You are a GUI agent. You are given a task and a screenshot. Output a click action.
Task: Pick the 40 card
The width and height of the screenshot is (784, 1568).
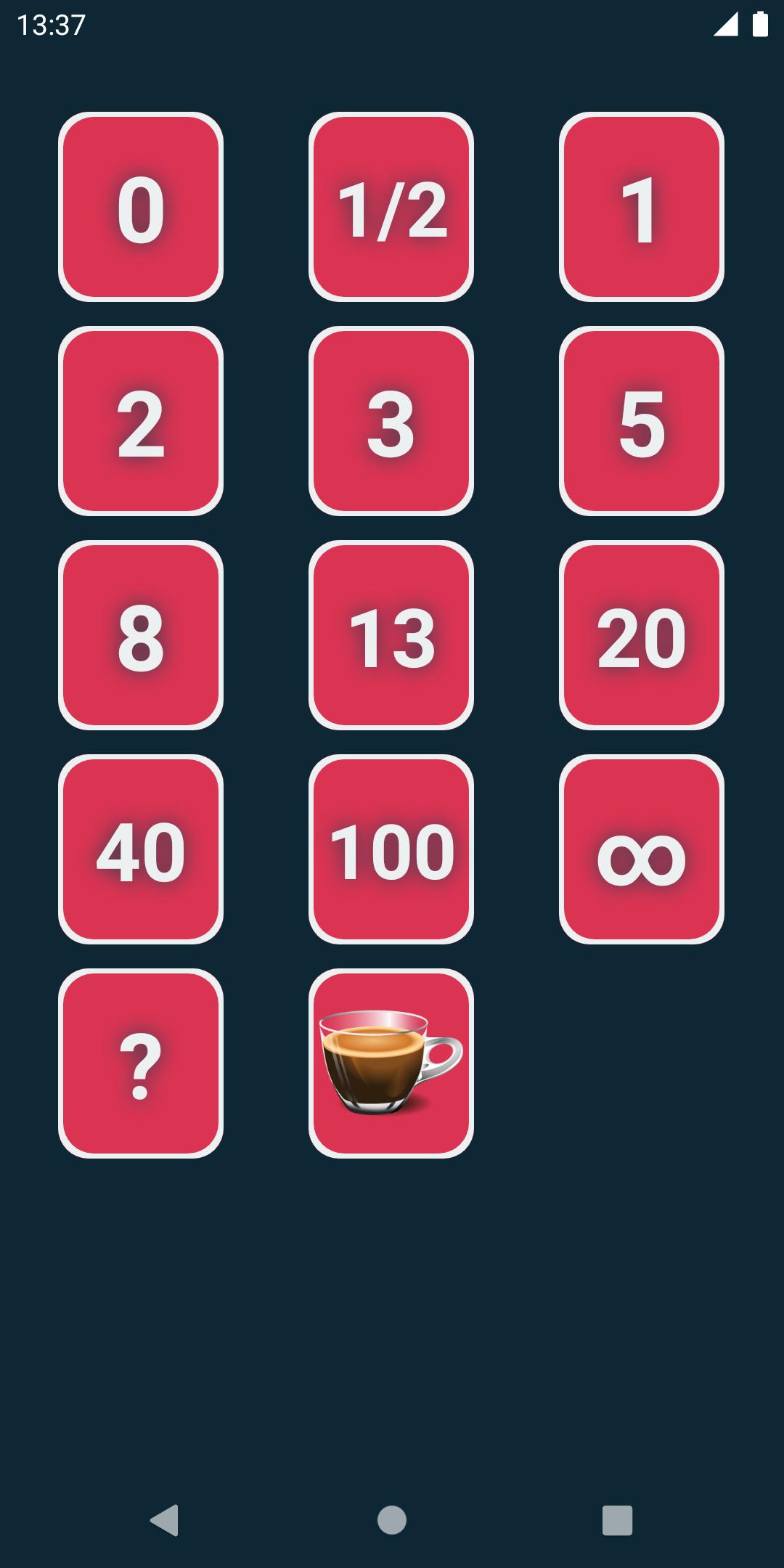click(141, 849)
